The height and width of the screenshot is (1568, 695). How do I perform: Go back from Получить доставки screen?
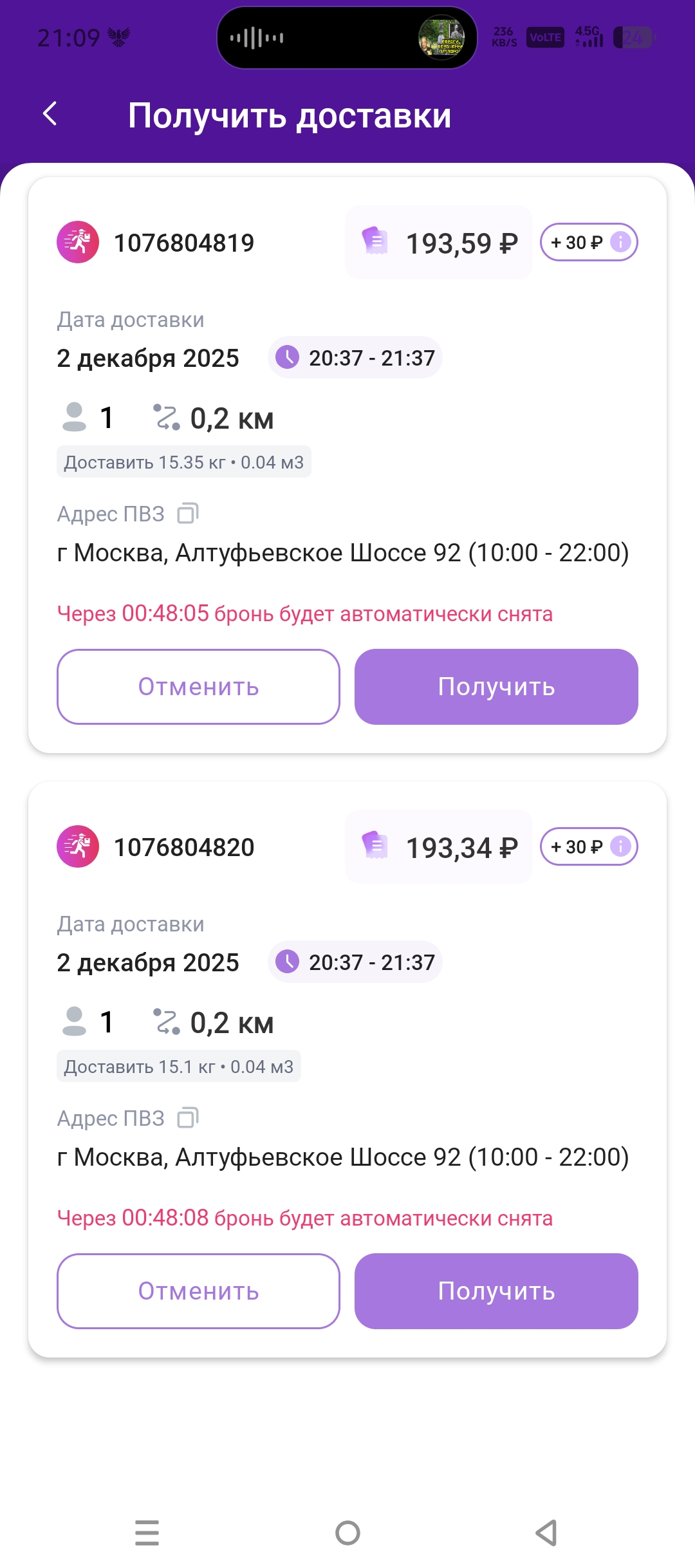pos(50,115)
